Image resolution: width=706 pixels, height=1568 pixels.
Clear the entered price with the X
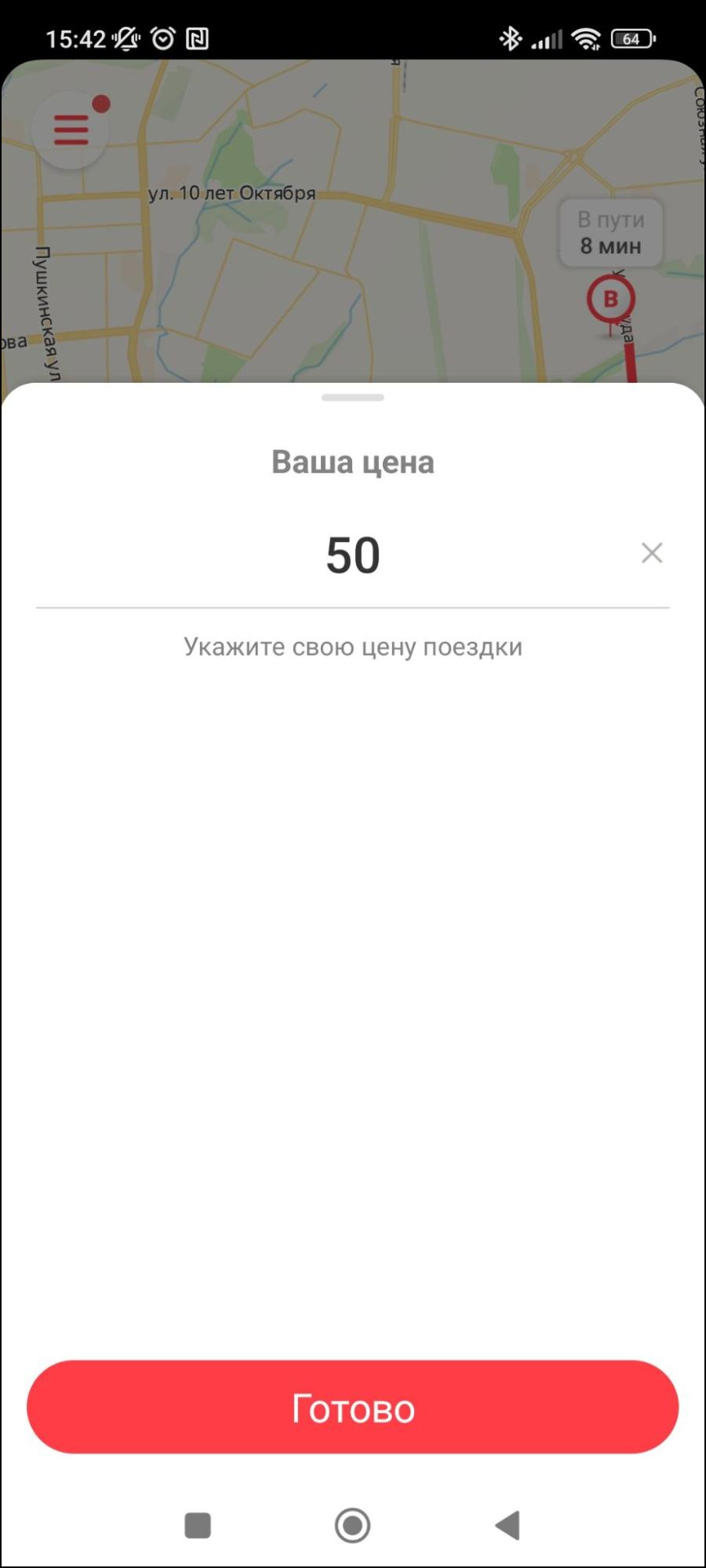[651, 553]
